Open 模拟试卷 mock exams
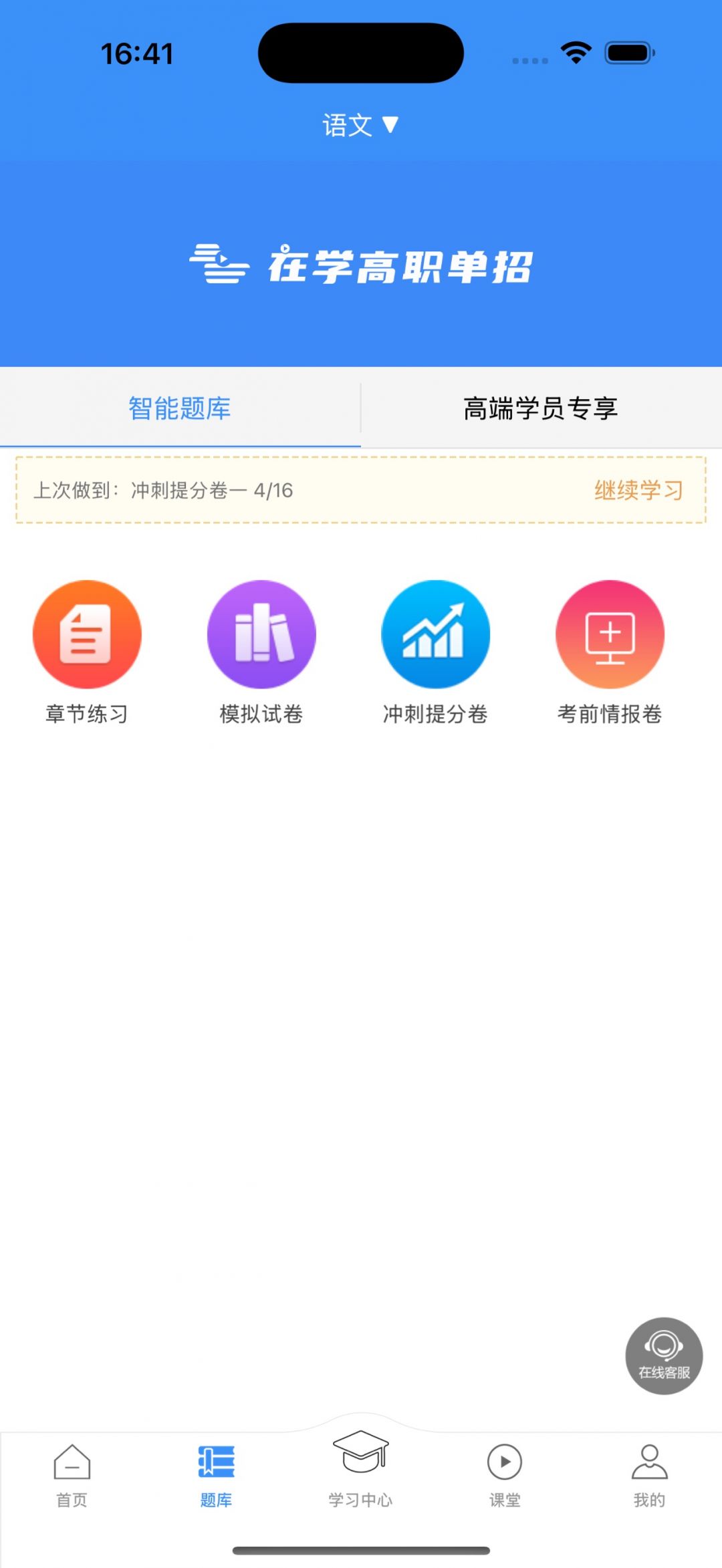This screenshot has width=722, height=1568. pyautogui.click(x=261, y=653)
